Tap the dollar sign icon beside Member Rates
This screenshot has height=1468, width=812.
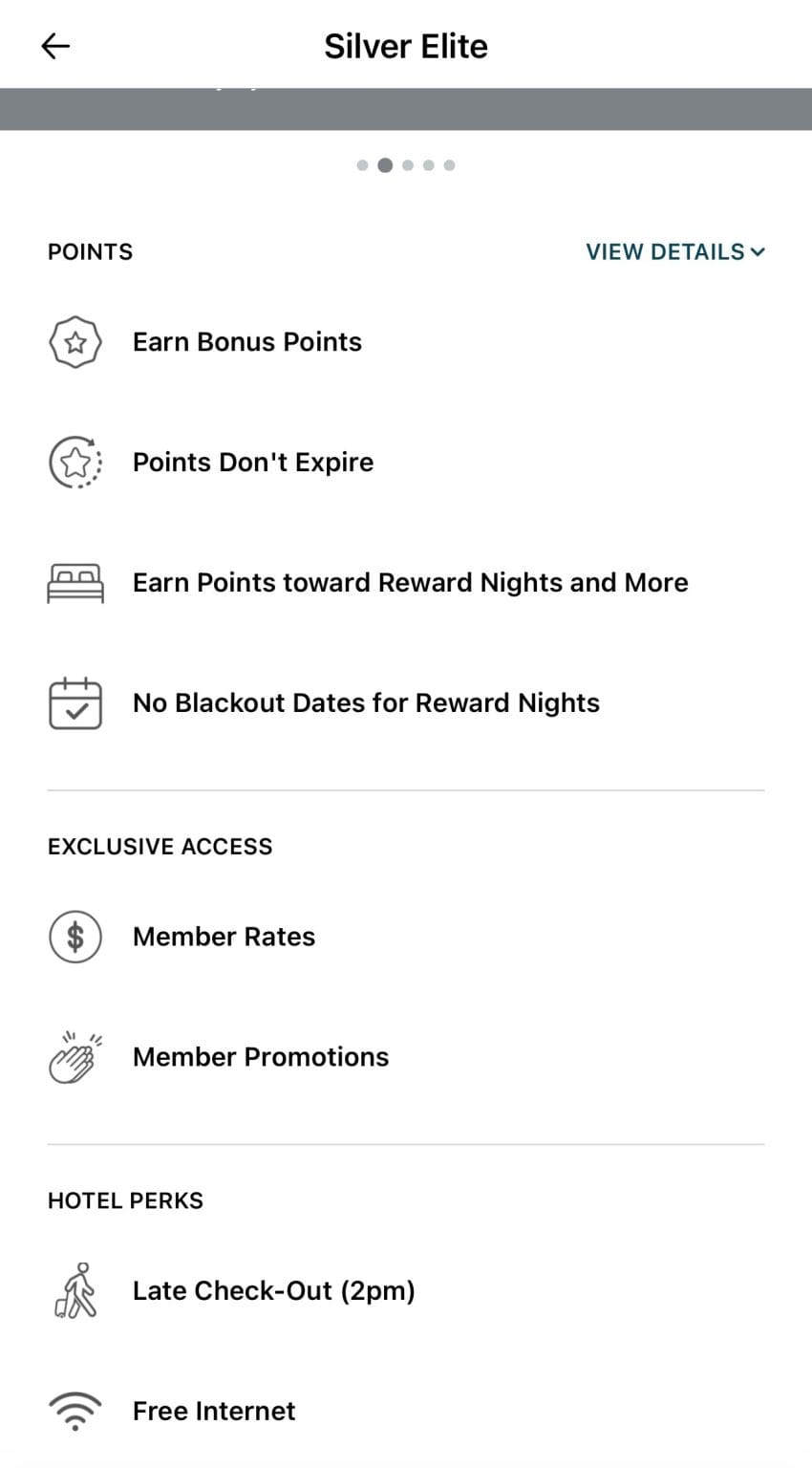coord(75,937)
